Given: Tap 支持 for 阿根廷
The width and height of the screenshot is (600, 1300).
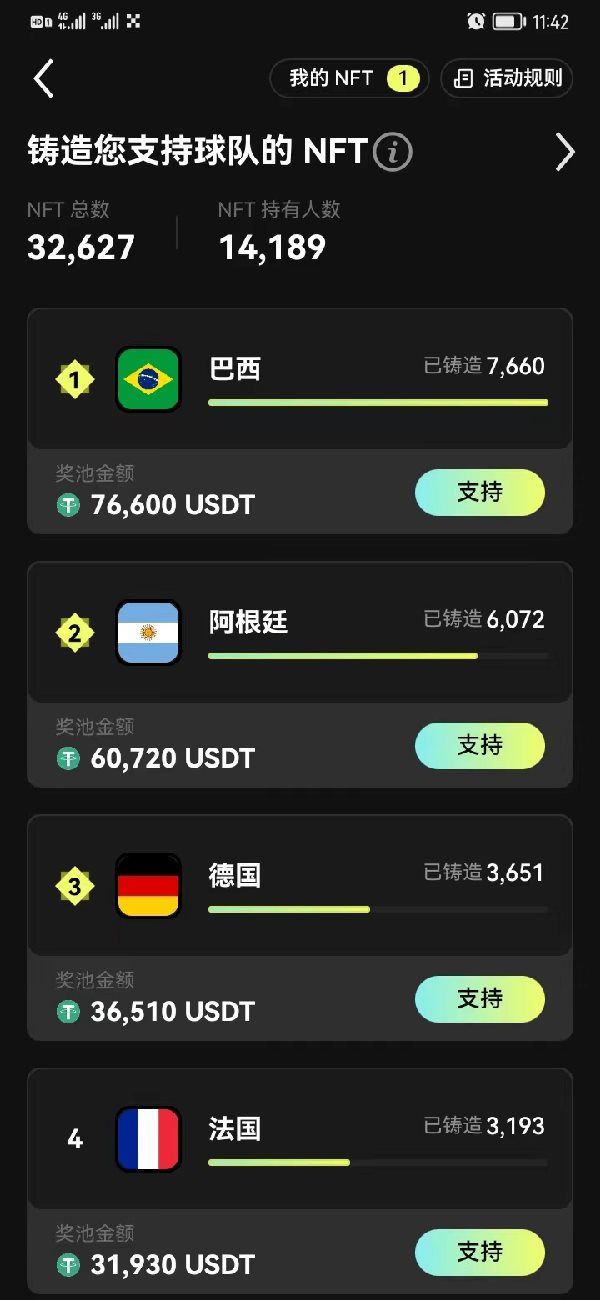Looking at the screenshot, I should pyautogui.click(x=480, y=745).
